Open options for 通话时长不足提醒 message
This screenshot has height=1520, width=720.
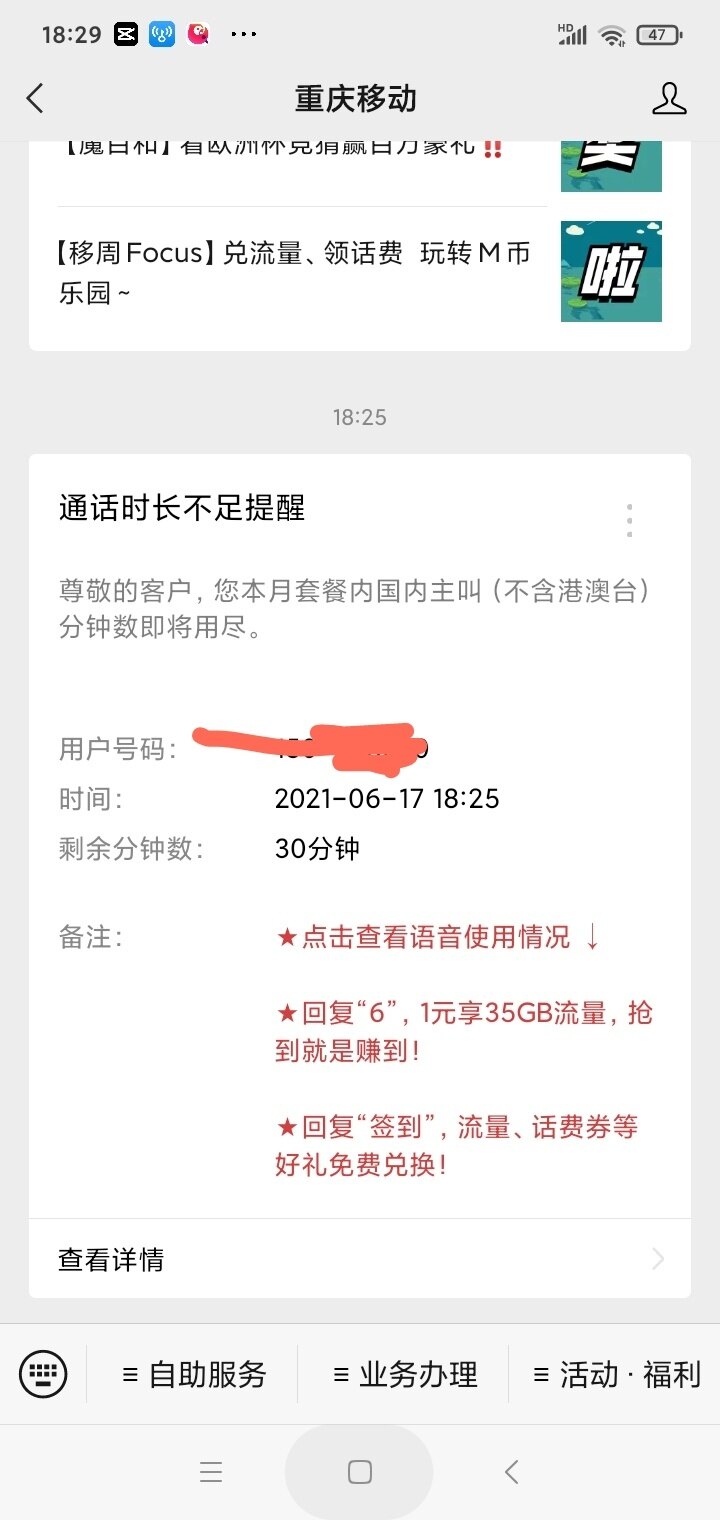pyautogui.click(x=629, y=521)
